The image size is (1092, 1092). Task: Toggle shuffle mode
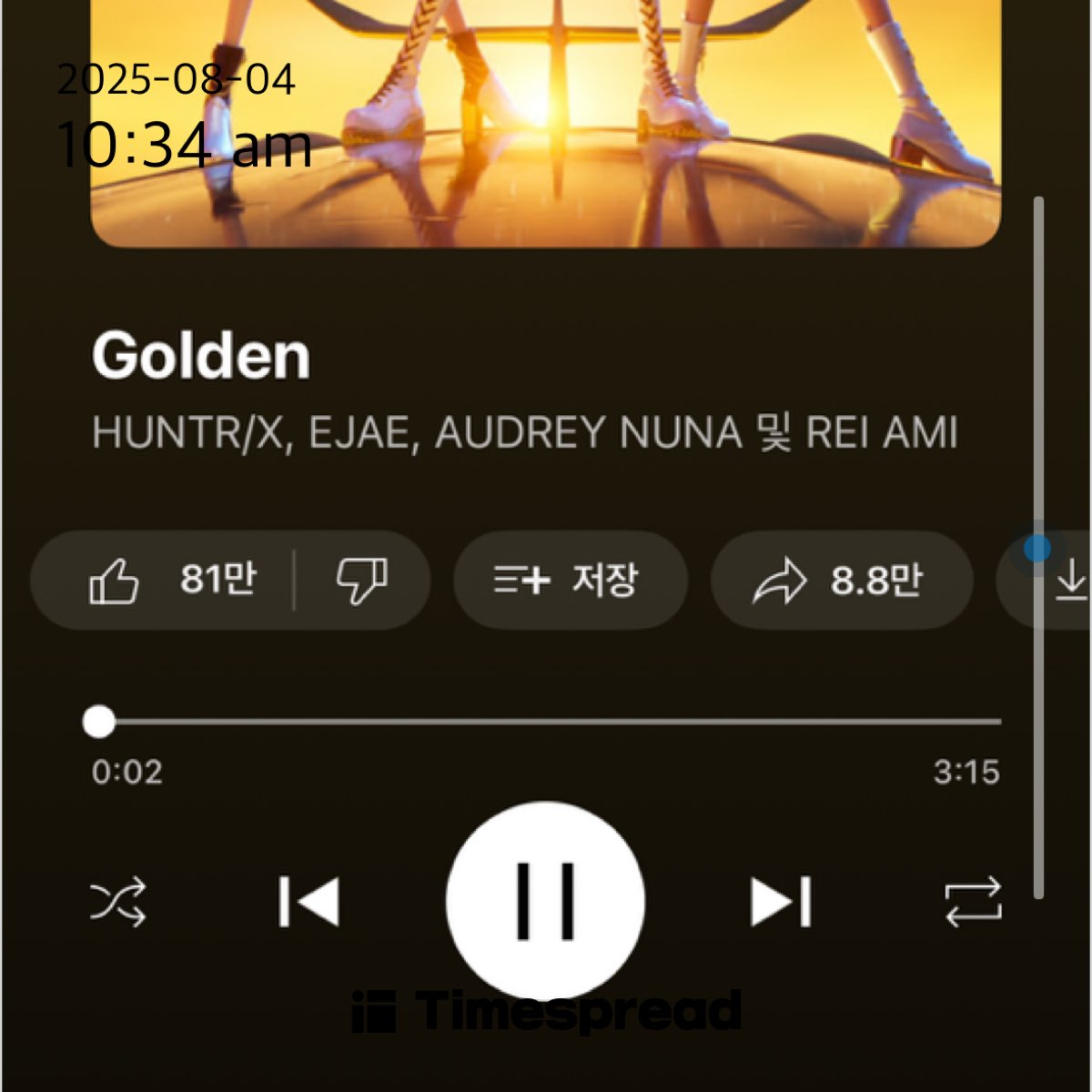(x=118, y=902)
